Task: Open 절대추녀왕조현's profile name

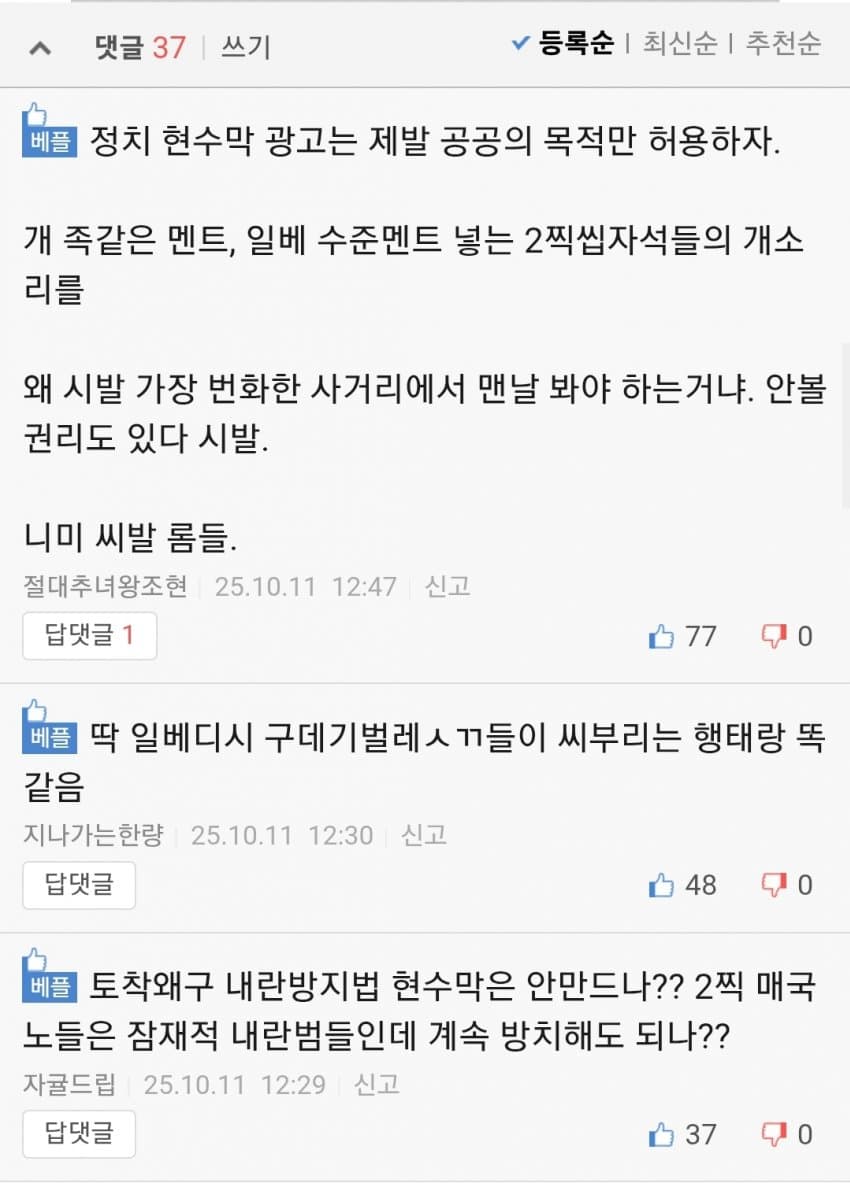Action: tap(105, 586)
